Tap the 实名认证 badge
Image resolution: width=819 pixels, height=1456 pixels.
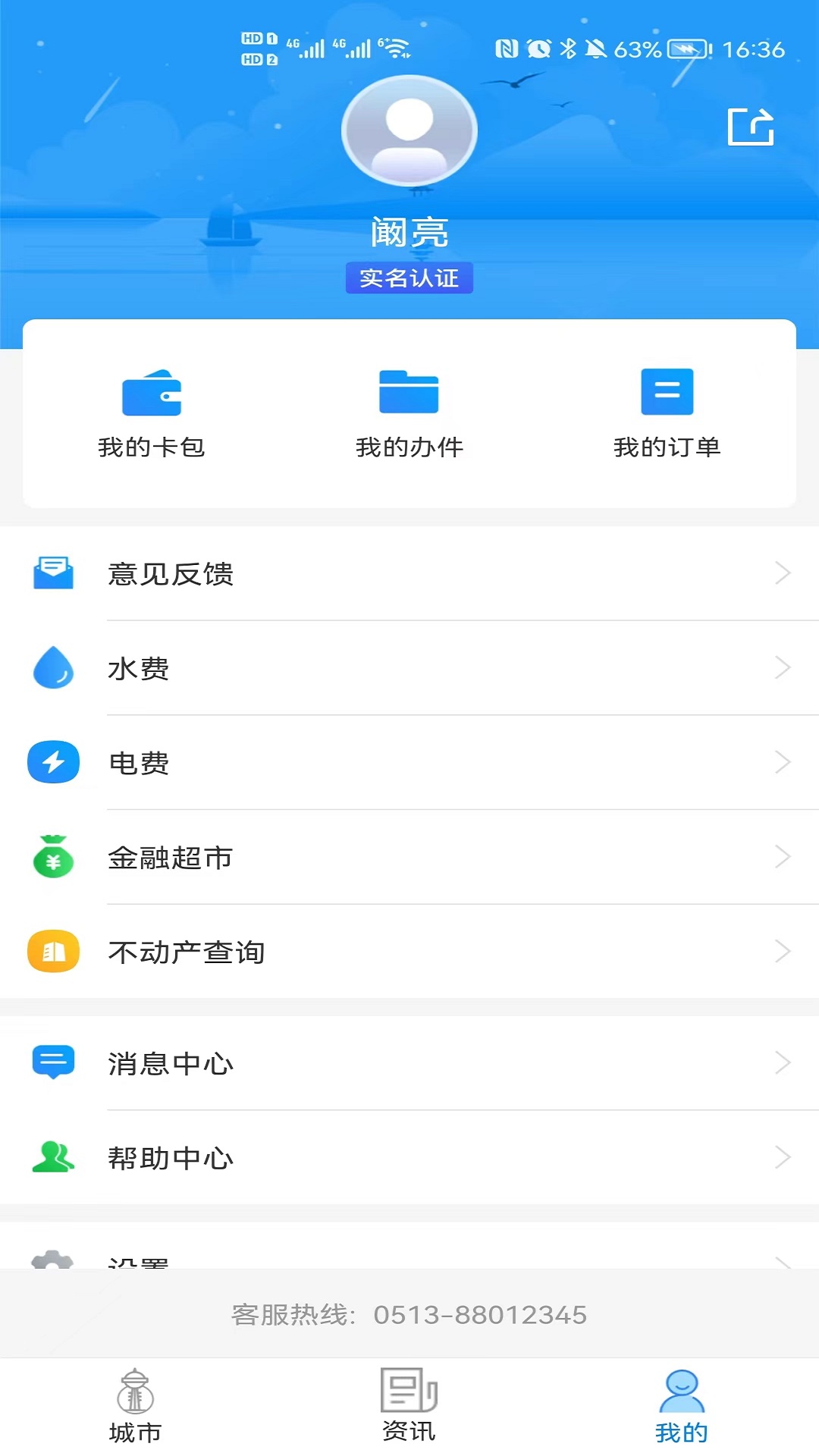pyautogui.click(x=409, y=278)
